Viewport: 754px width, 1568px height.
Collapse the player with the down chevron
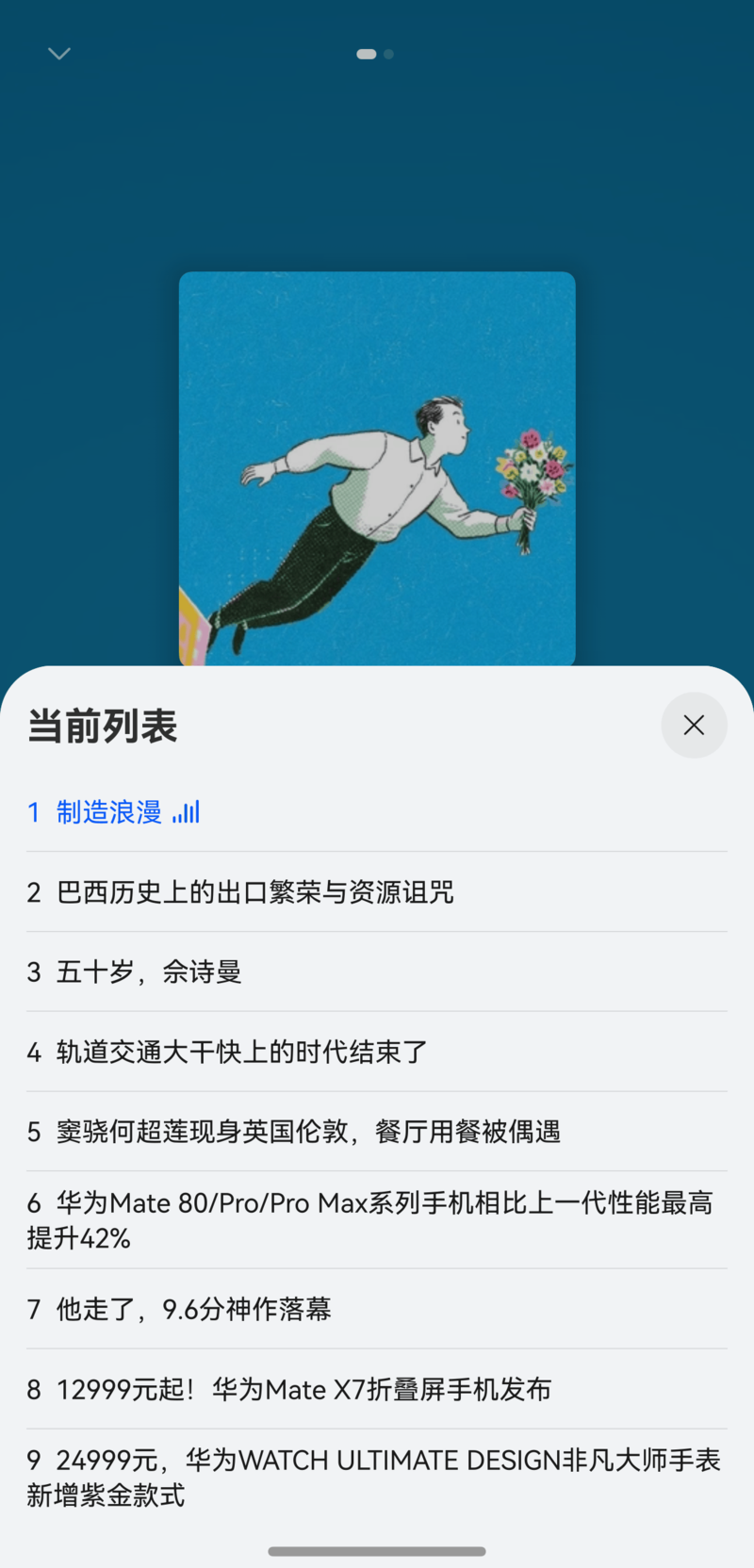pos(59,54)
